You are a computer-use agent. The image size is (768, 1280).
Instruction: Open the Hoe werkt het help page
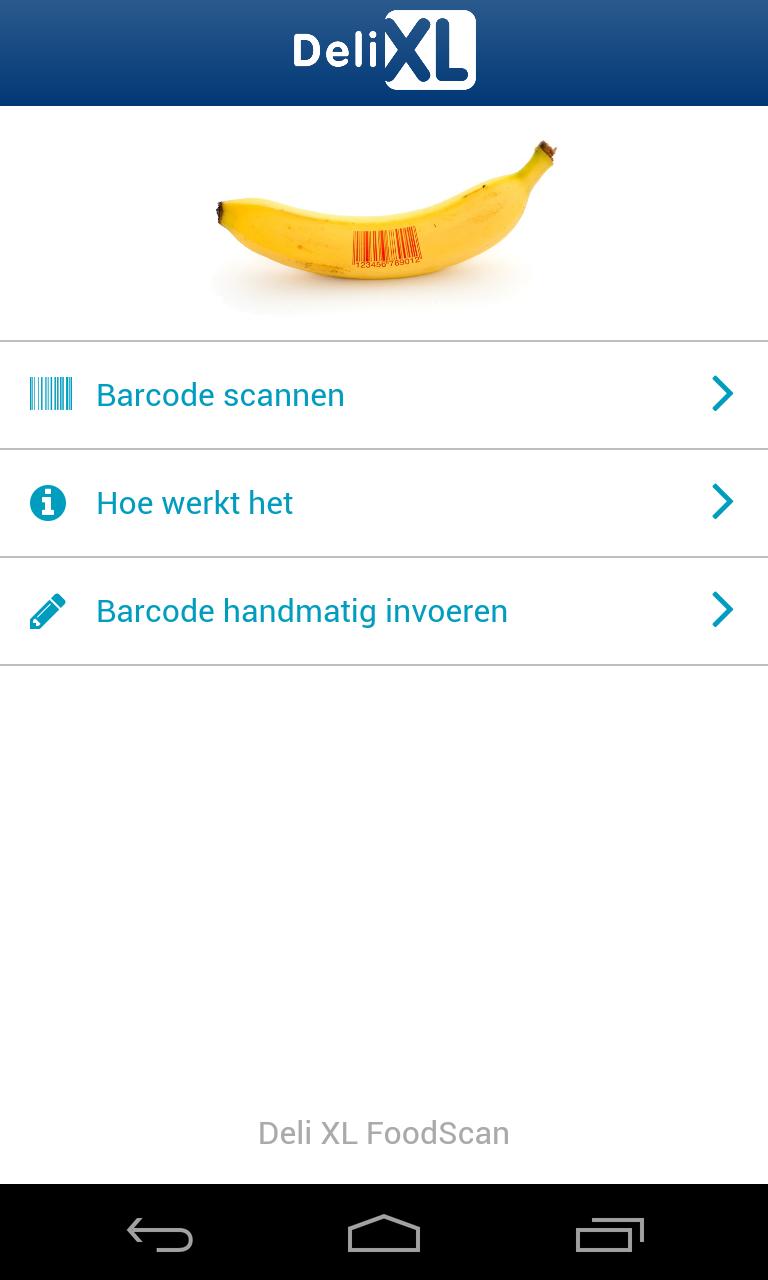194,502
